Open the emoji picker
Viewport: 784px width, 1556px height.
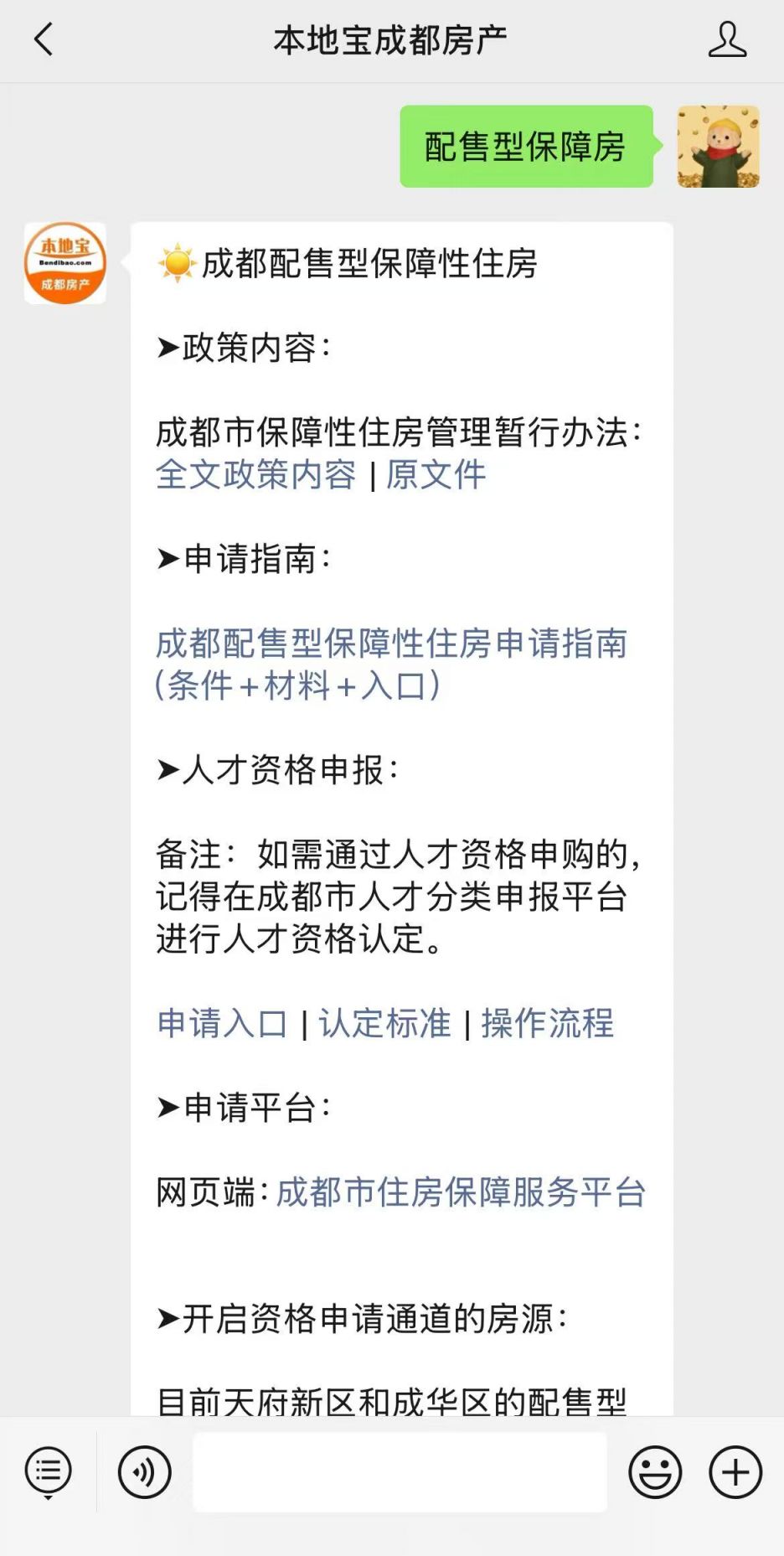click(655, 1471)
